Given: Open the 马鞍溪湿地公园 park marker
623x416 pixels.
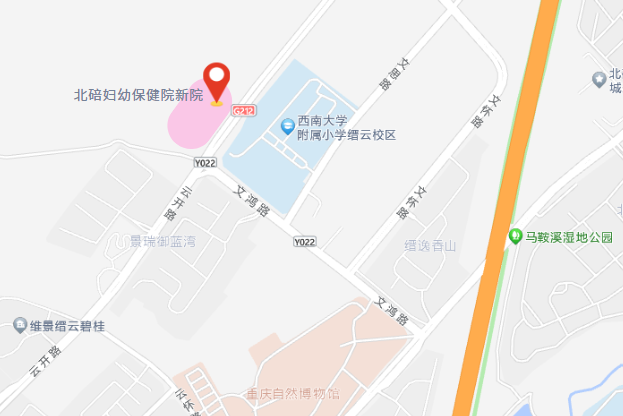Looking at the screenshot, I should (x=516, y=237).
